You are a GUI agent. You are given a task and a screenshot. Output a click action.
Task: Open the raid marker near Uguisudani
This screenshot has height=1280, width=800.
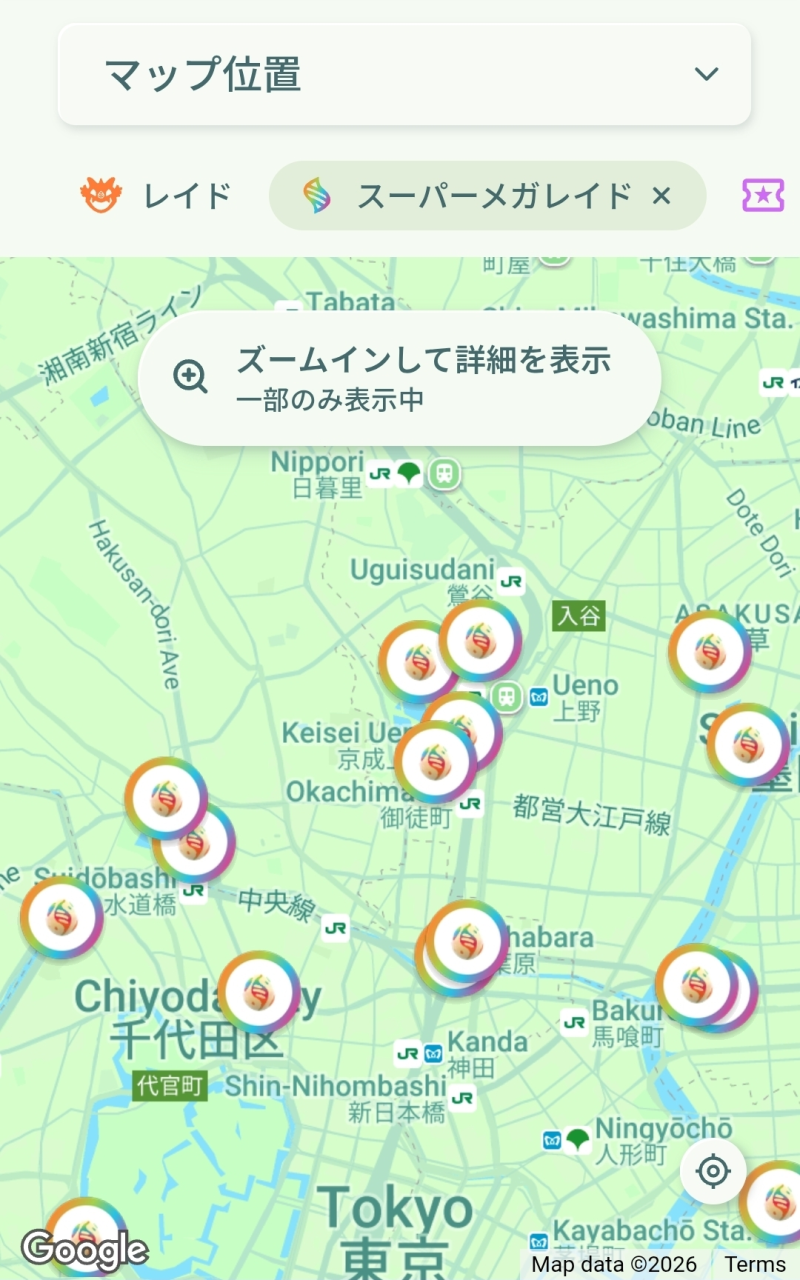[x=481, y=640]
